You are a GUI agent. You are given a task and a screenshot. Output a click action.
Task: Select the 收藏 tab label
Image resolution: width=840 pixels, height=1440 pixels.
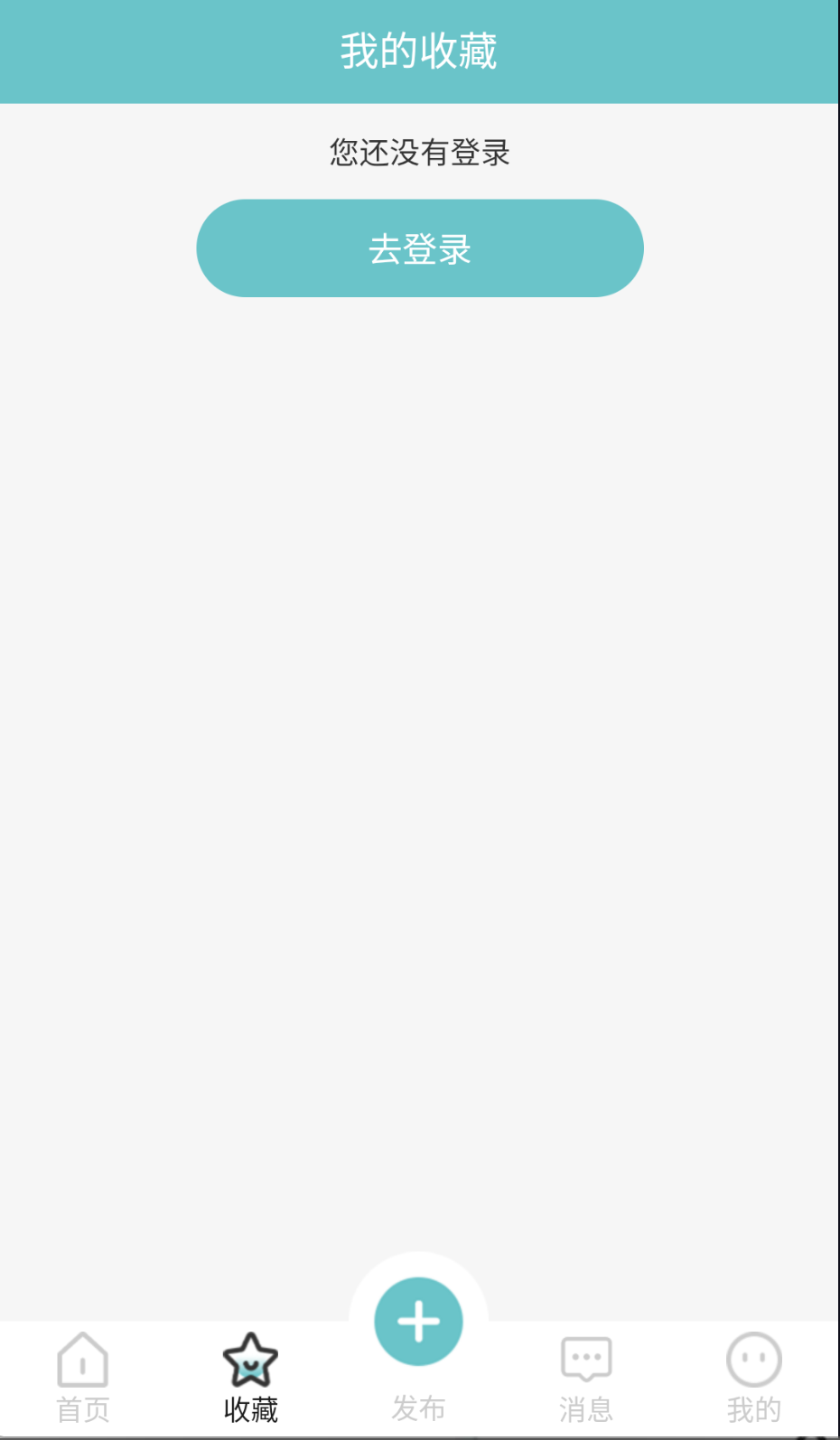pyautogui.click(x=250, y=1407)
